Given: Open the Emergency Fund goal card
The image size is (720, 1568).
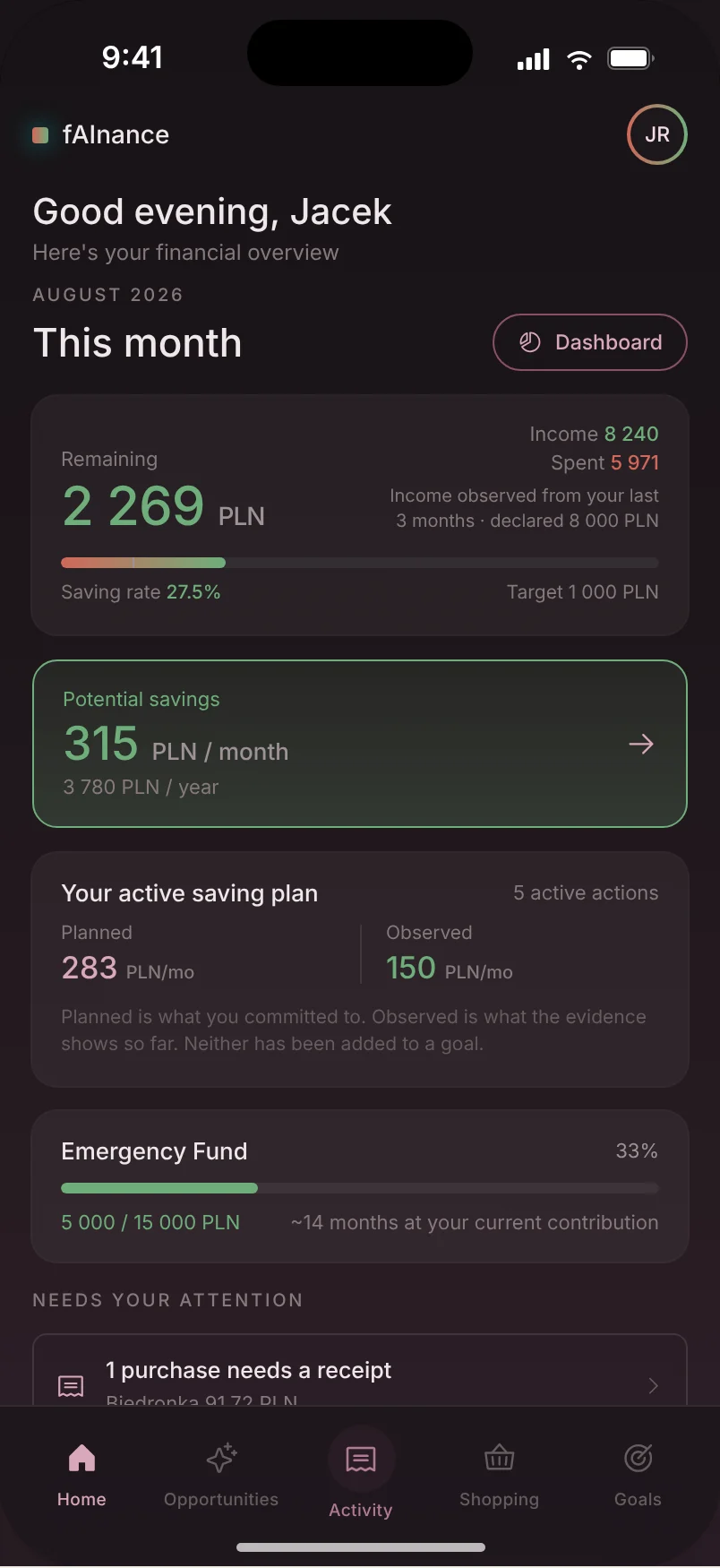Looking at the screenshot, I should pyautogui.click(x=360, y=1186).
